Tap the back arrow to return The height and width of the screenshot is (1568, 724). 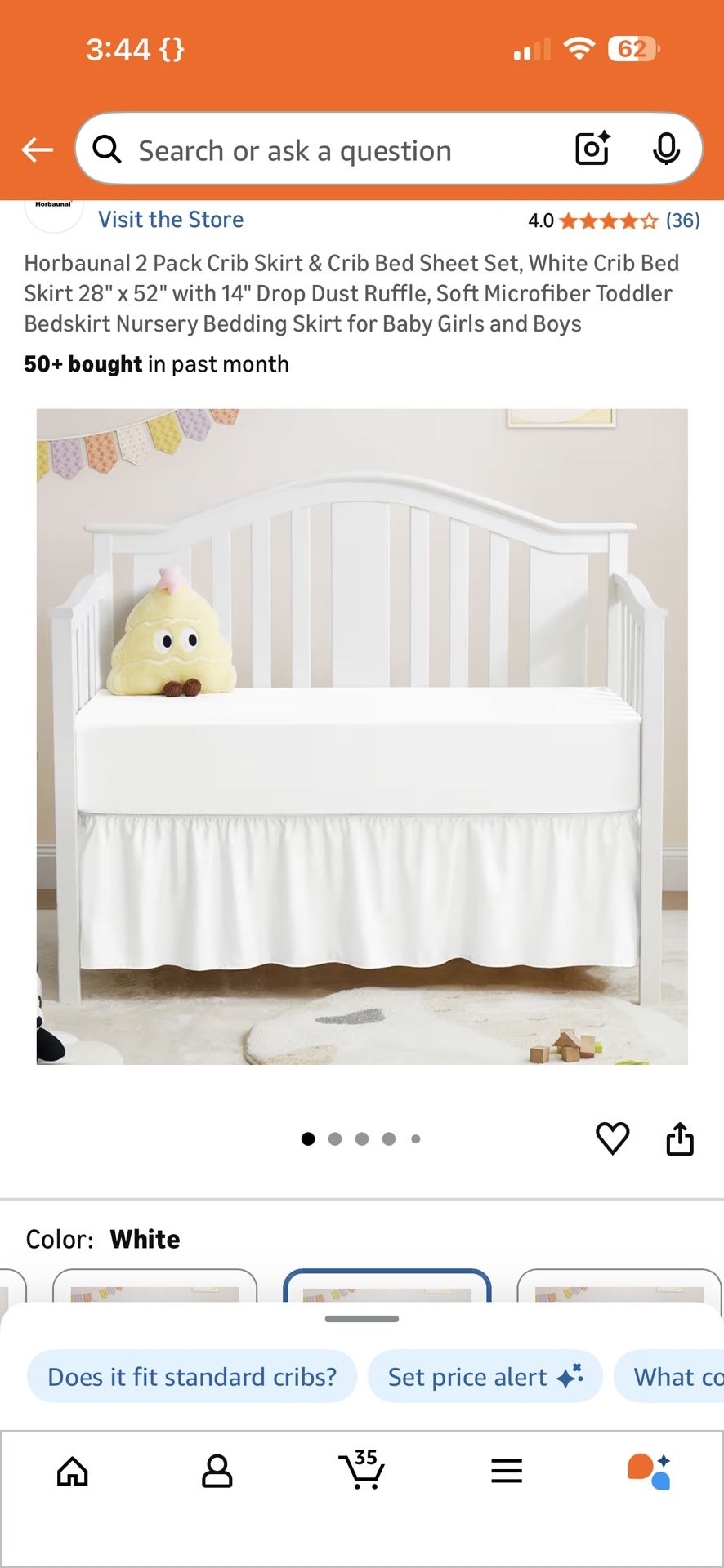tap(36, 149)
